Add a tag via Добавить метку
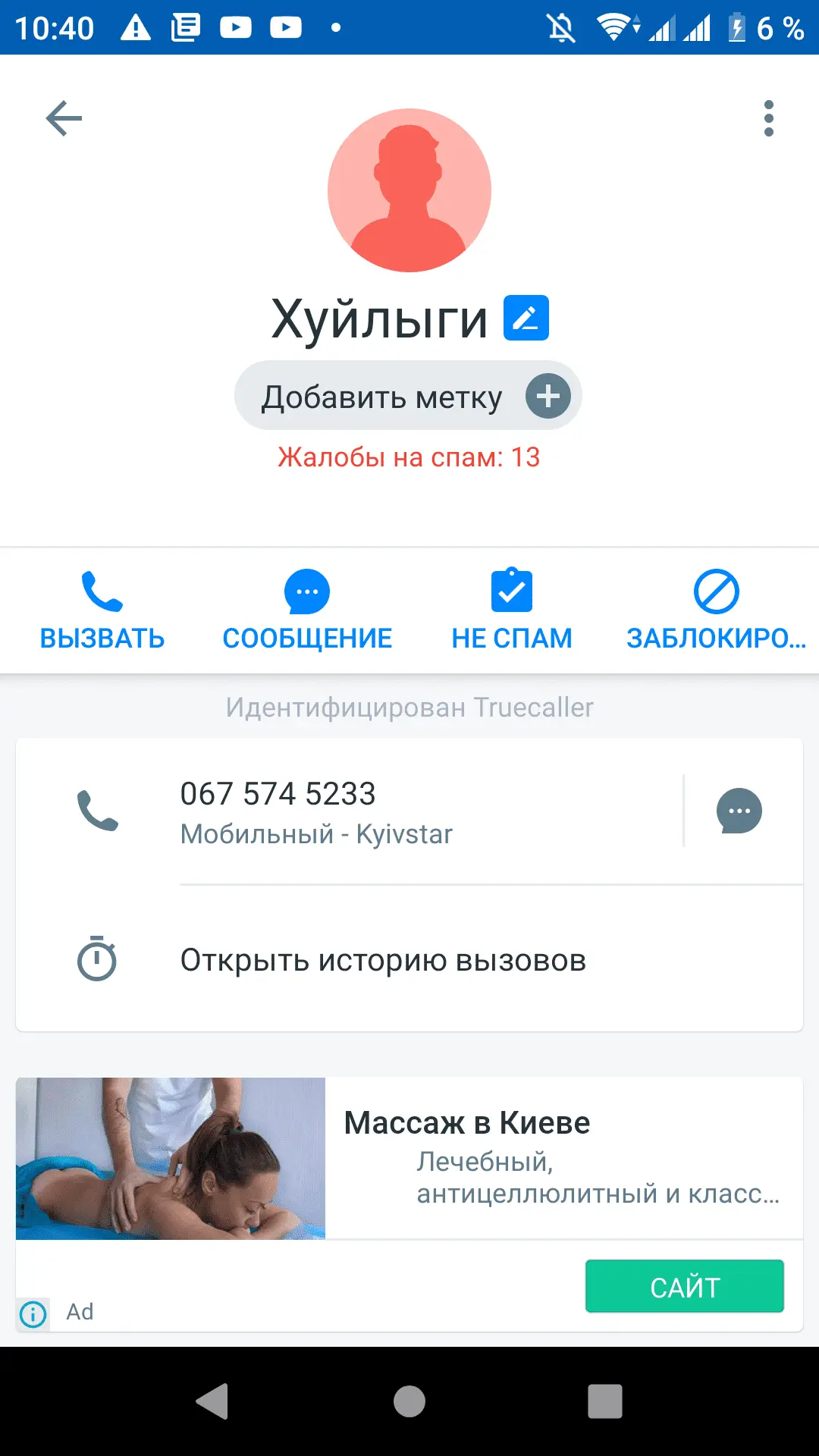Viewport: 819px width, 1456px height. click(408, 396)
